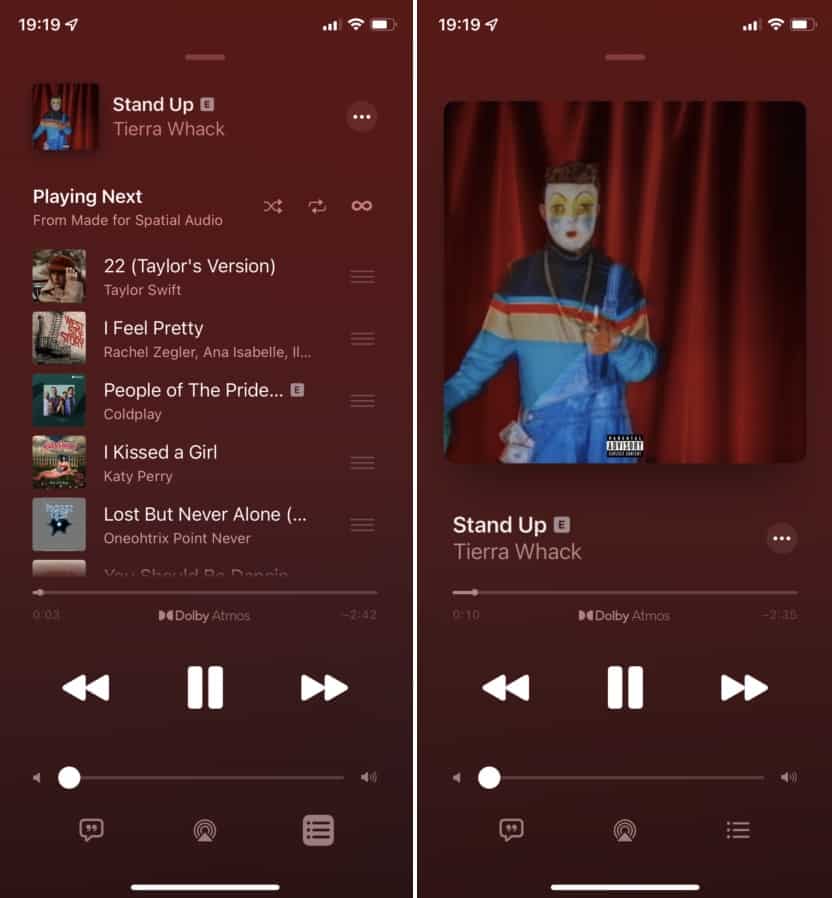Hide the queue using the highlighted list button
The image size is (832, 898).
[x=318, y=830]
